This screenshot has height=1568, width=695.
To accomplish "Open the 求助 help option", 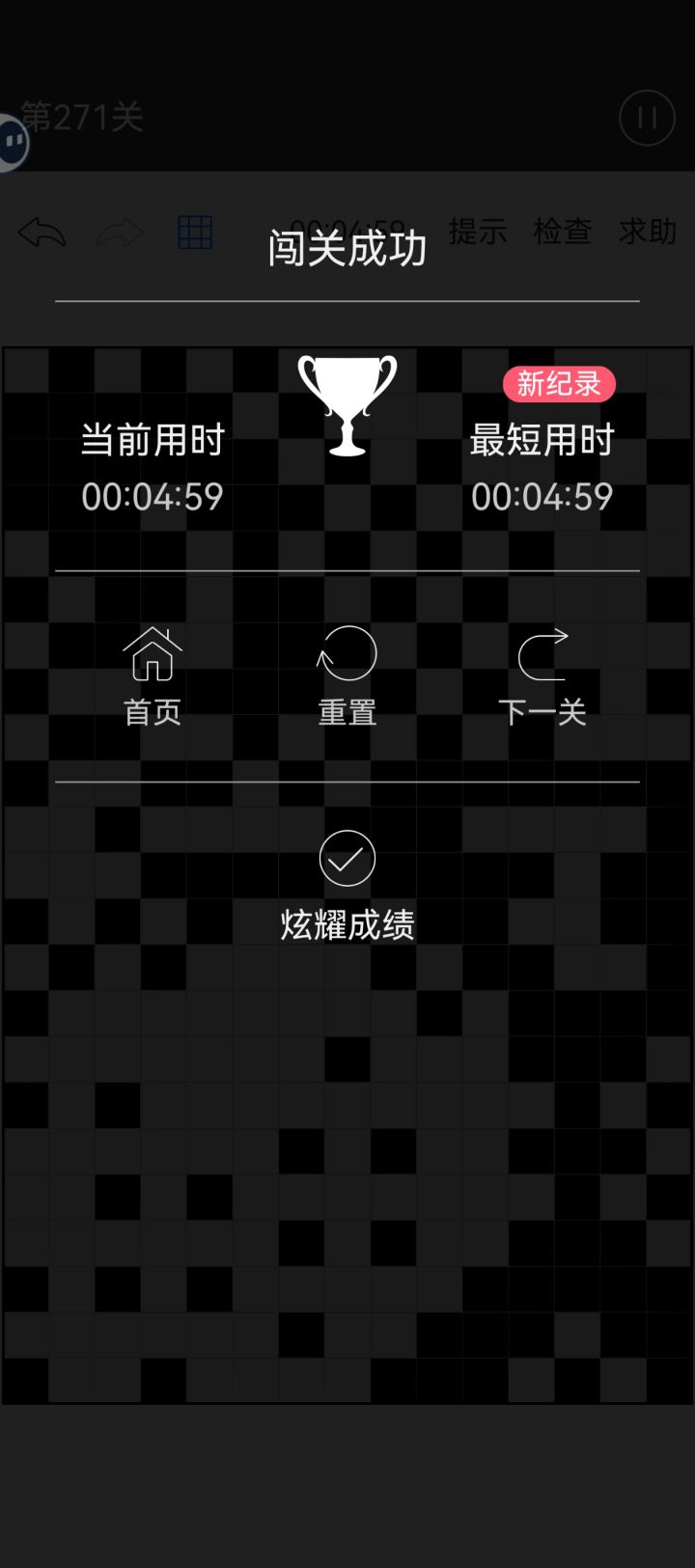I will pos(645,231).
